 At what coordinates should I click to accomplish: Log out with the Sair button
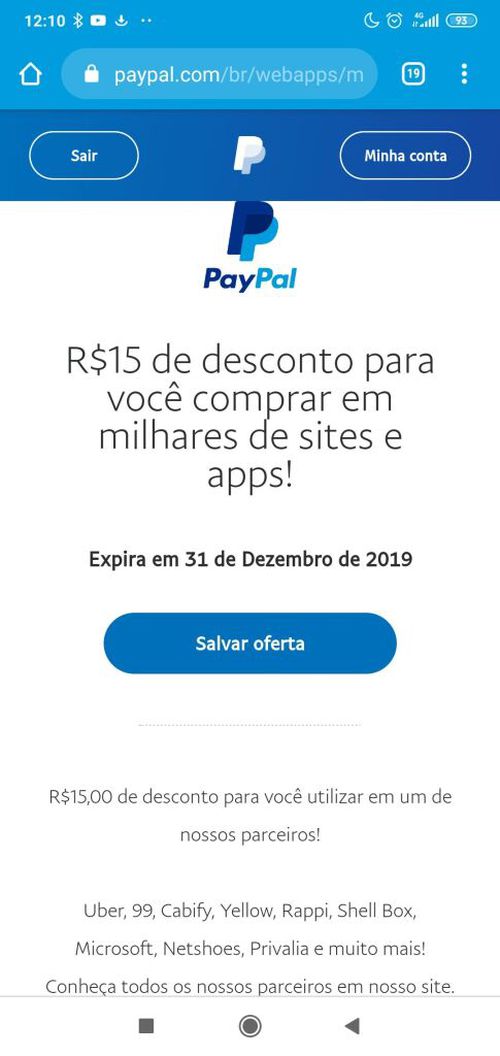pyautogui.click(x=84, y=156)
